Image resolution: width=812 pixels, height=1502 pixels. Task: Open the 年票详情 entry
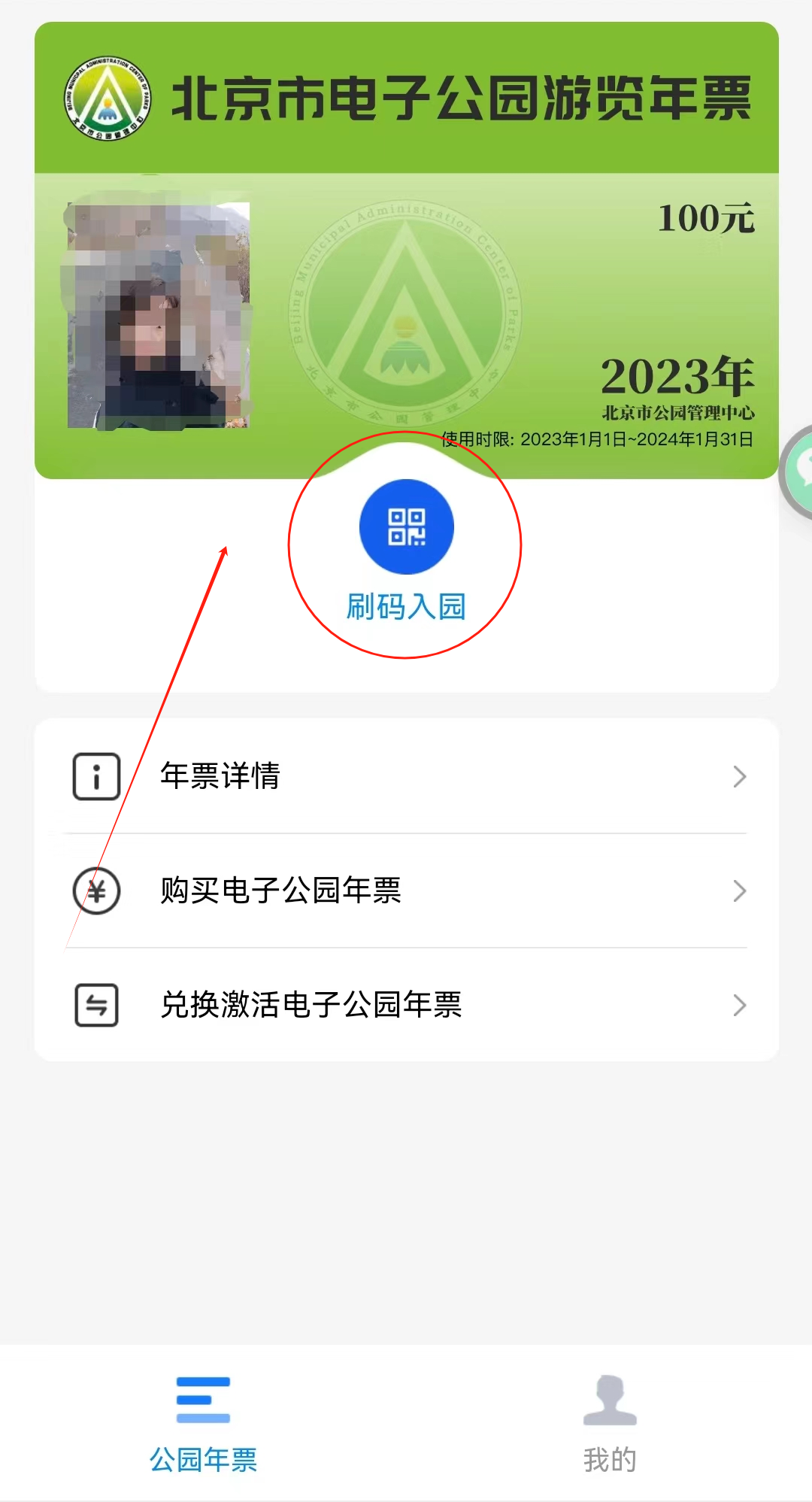point(220,776)
